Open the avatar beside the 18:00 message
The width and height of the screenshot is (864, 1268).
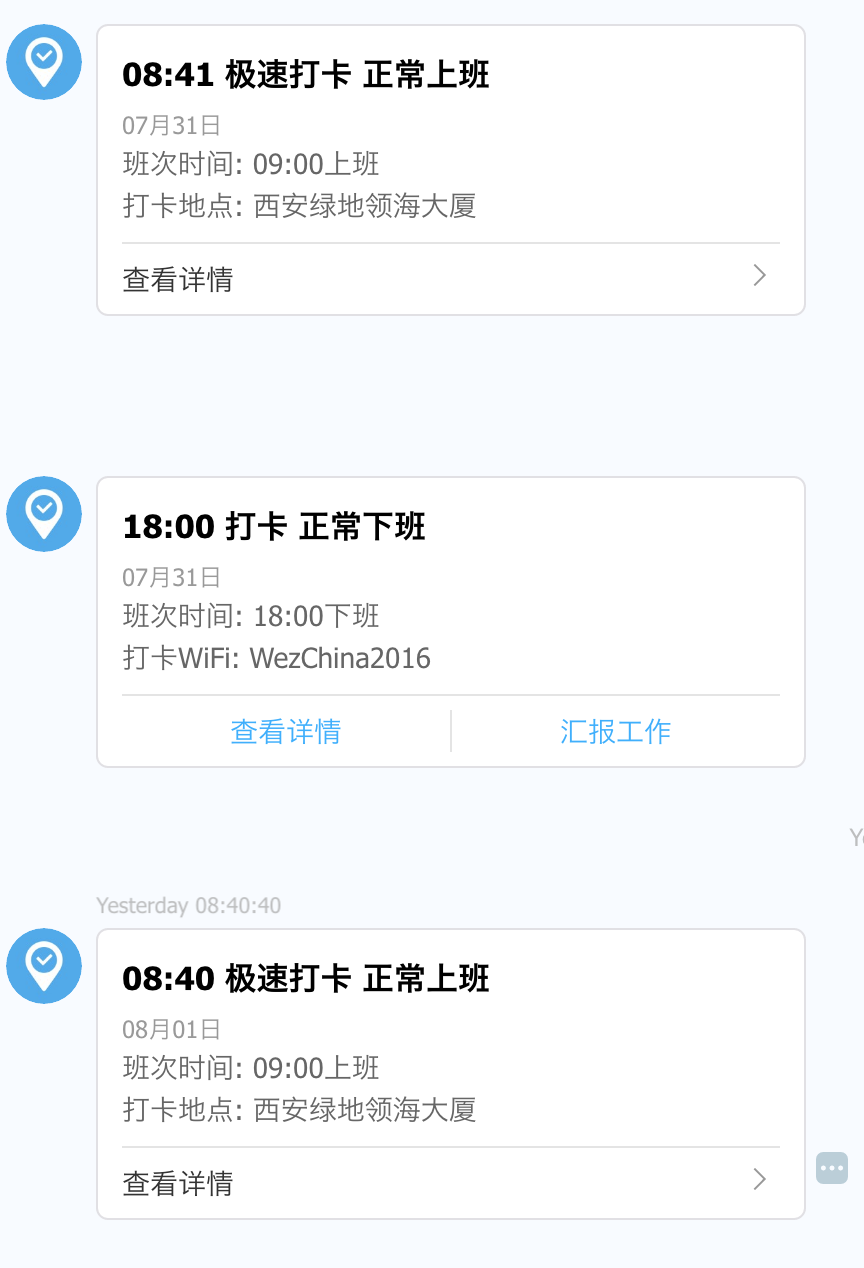click(x=44, y=514)
